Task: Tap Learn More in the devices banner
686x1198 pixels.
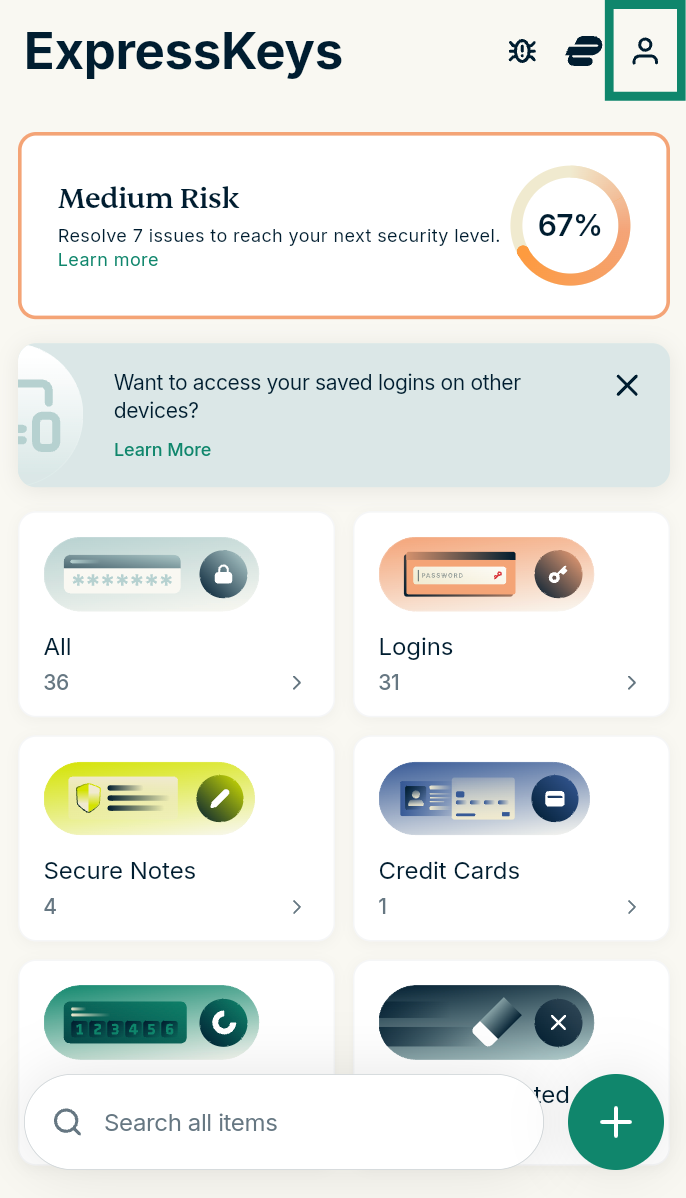Action: pyautogui.click(x=162, y=449)
